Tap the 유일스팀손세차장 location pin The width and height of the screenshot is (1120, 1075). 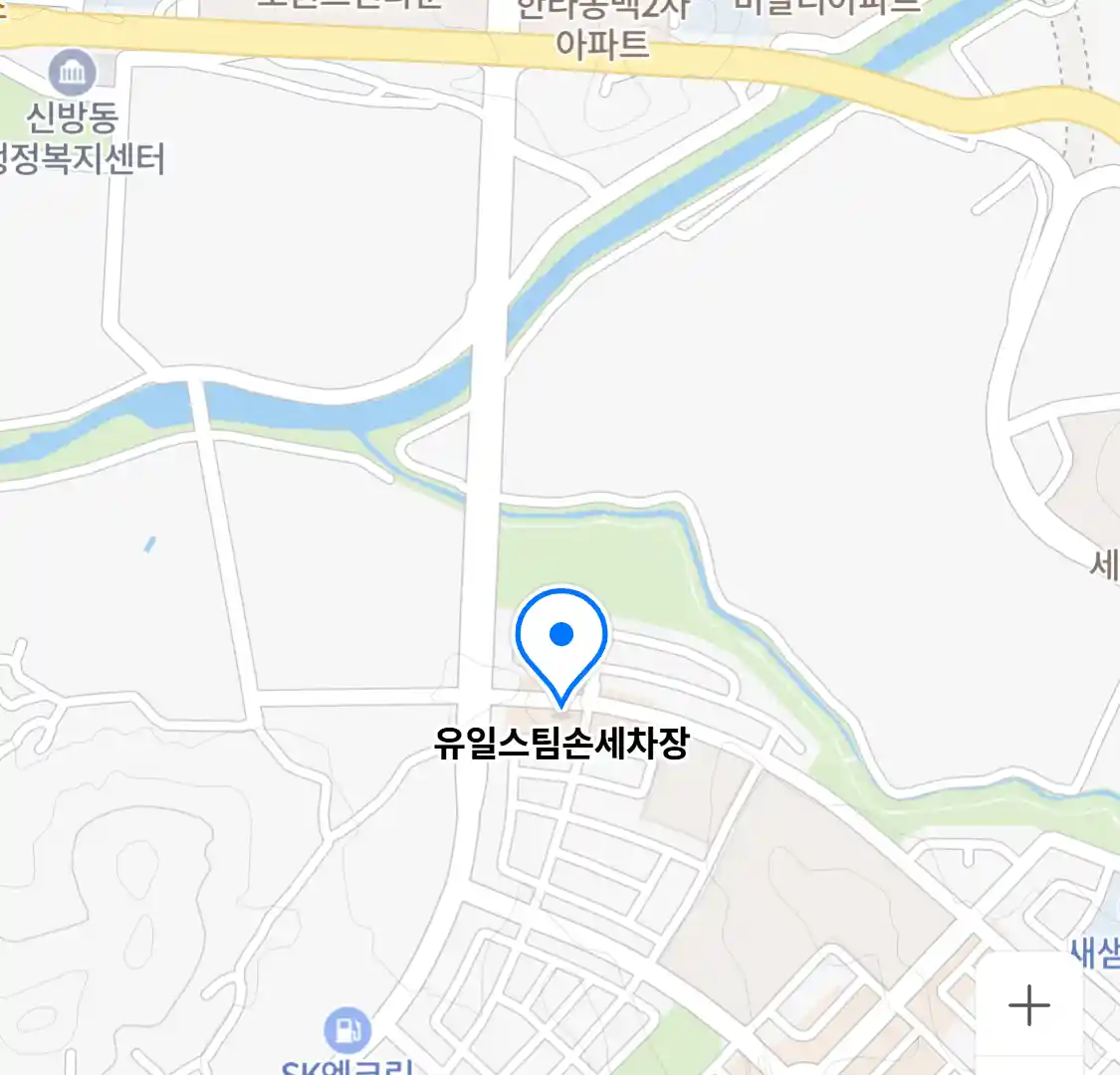tap(561, 639)
